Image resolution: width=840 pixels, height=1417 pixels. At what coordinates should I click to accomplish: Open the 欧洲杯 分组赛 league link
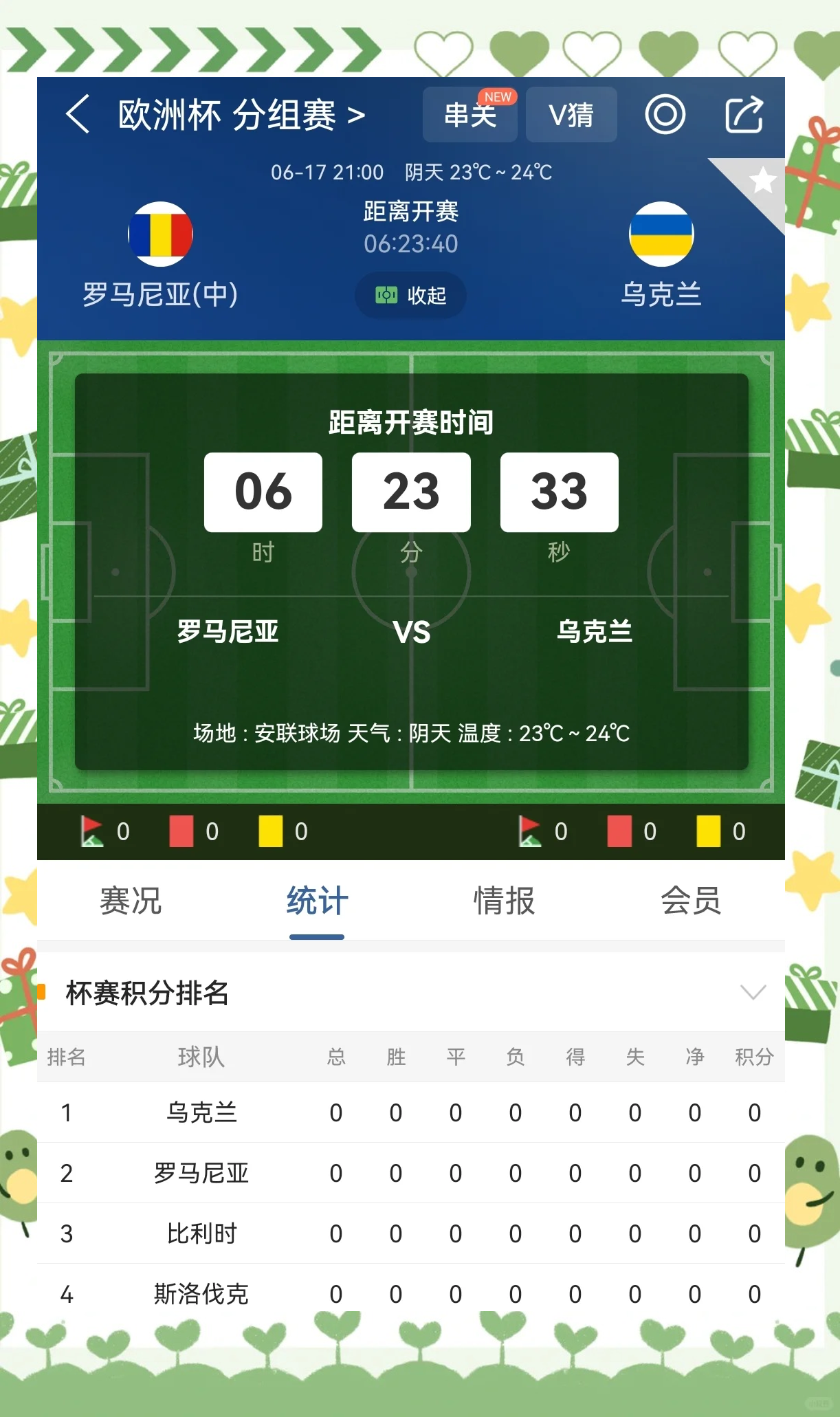coord(241,115)
